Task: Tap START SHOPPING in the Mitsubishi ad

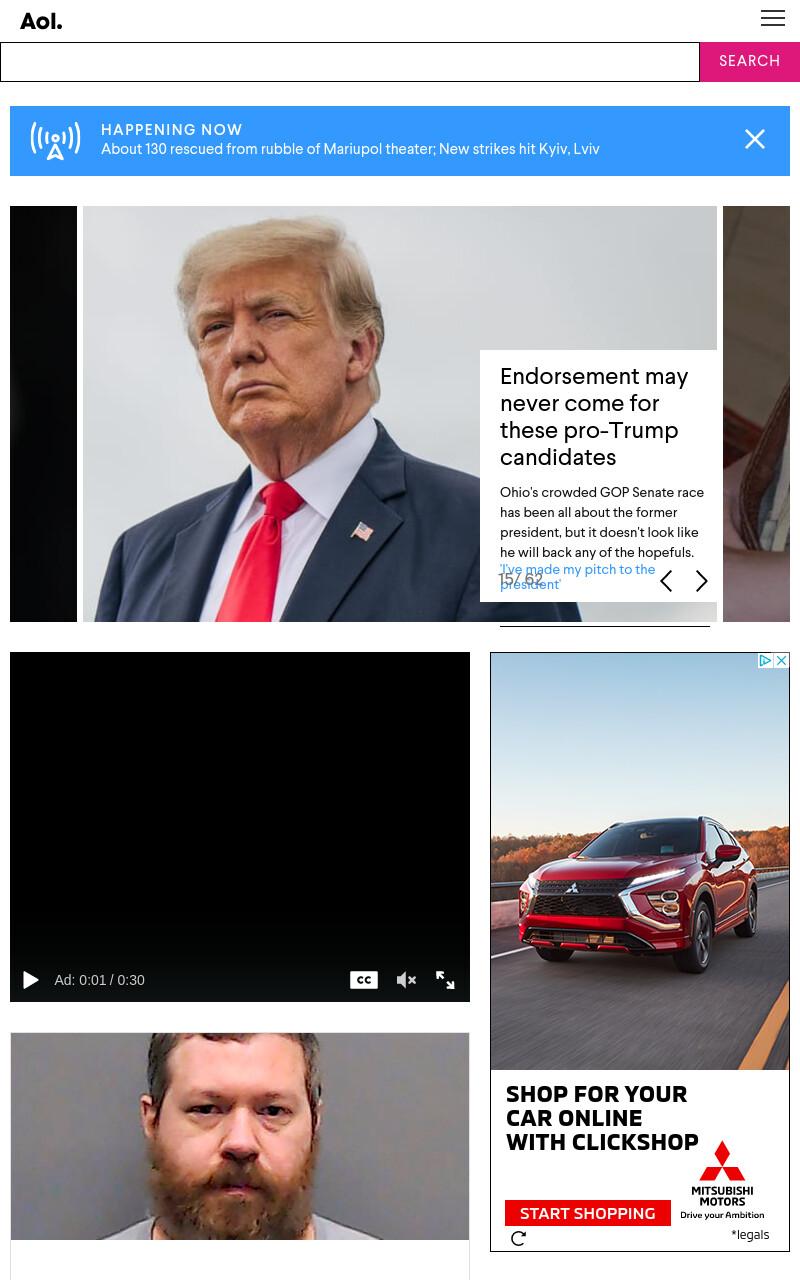Action: point(587,1213)
